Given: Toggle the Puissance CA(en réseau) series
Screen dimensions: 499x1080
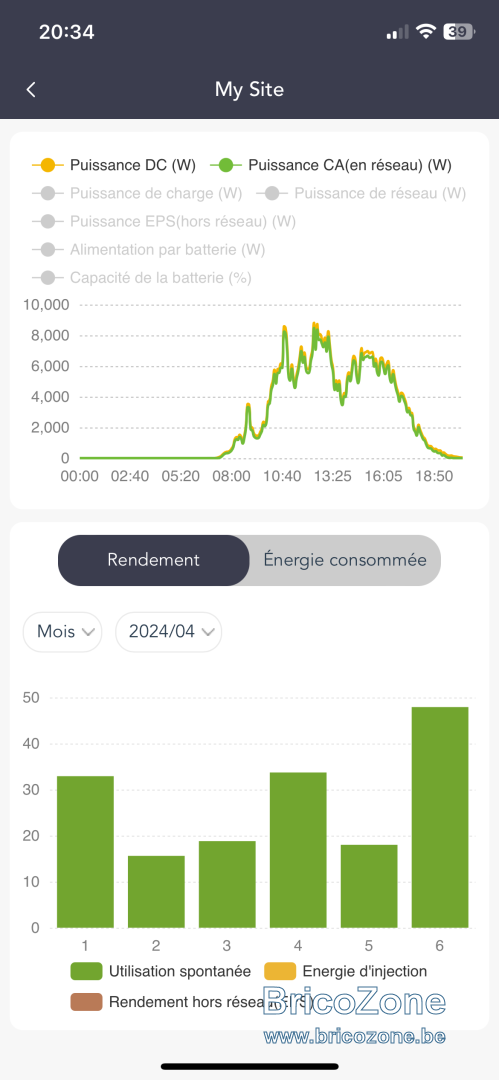Looking at the screenshot, I should point(331,165).
